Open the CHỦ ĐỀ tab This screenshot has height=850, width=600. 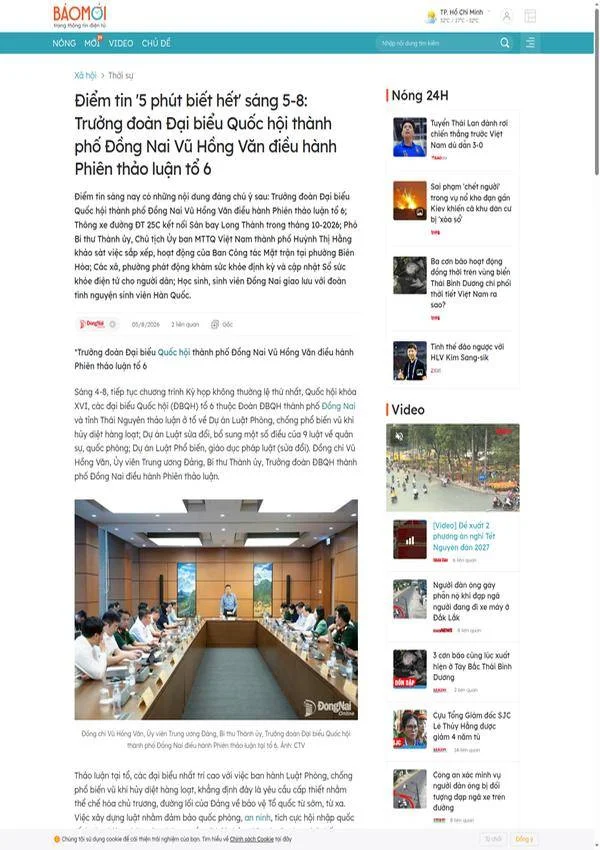coord(156,43)
